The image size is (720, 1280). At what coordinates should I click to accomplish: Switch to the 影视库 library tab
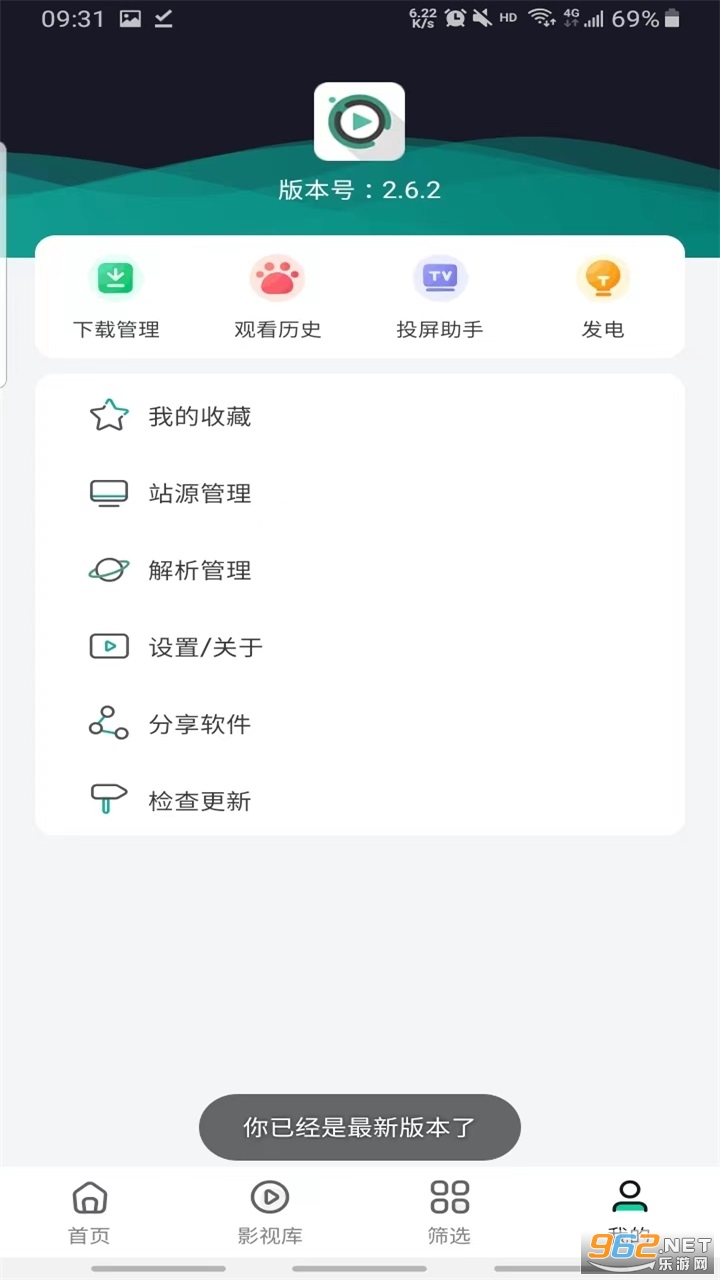point(269,1211)
